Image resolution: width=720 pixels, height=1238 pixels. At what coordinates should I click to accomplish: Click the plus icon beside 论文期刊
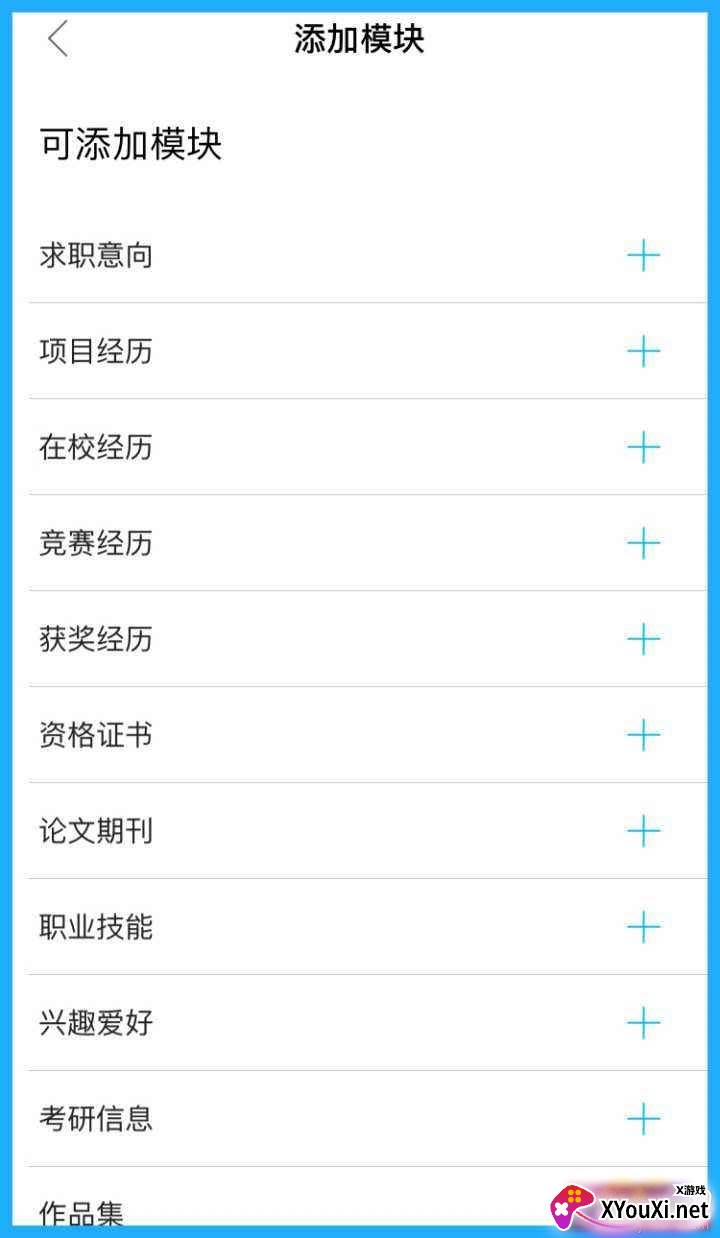click(x=644, y=832)
